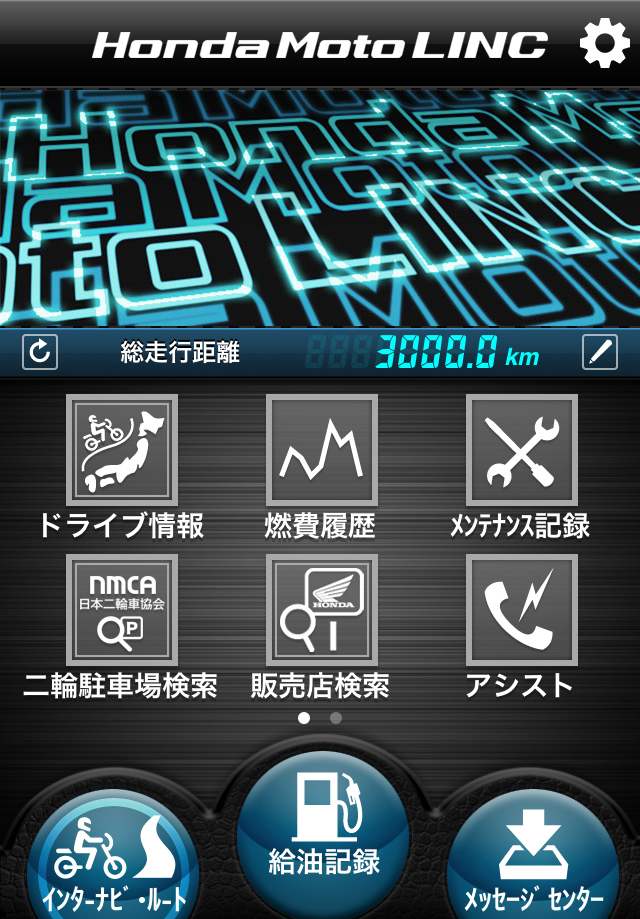Open the settings gear

[x=604, y=44]
